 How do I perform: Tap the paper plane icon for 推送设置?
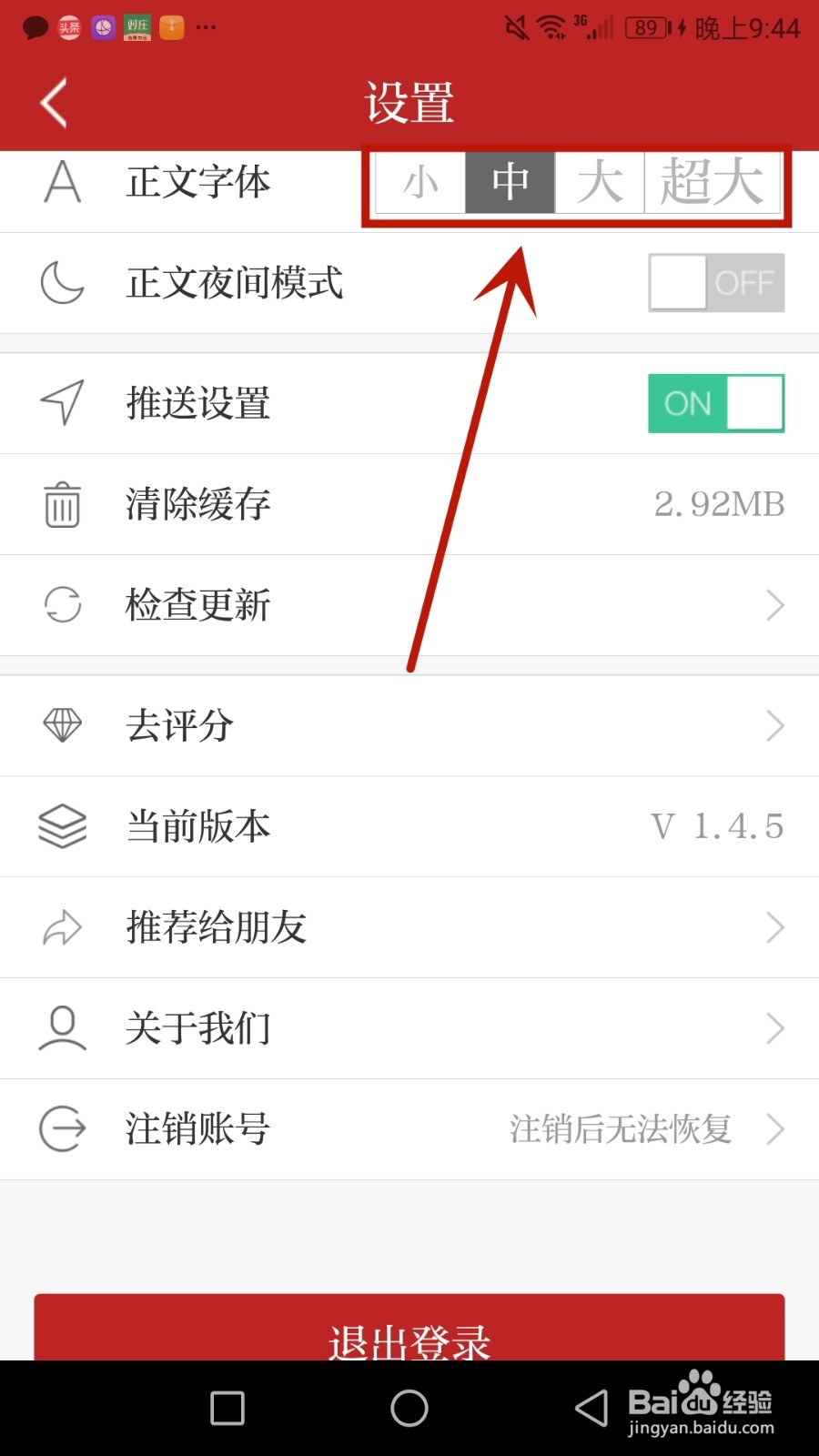[61, 403]
